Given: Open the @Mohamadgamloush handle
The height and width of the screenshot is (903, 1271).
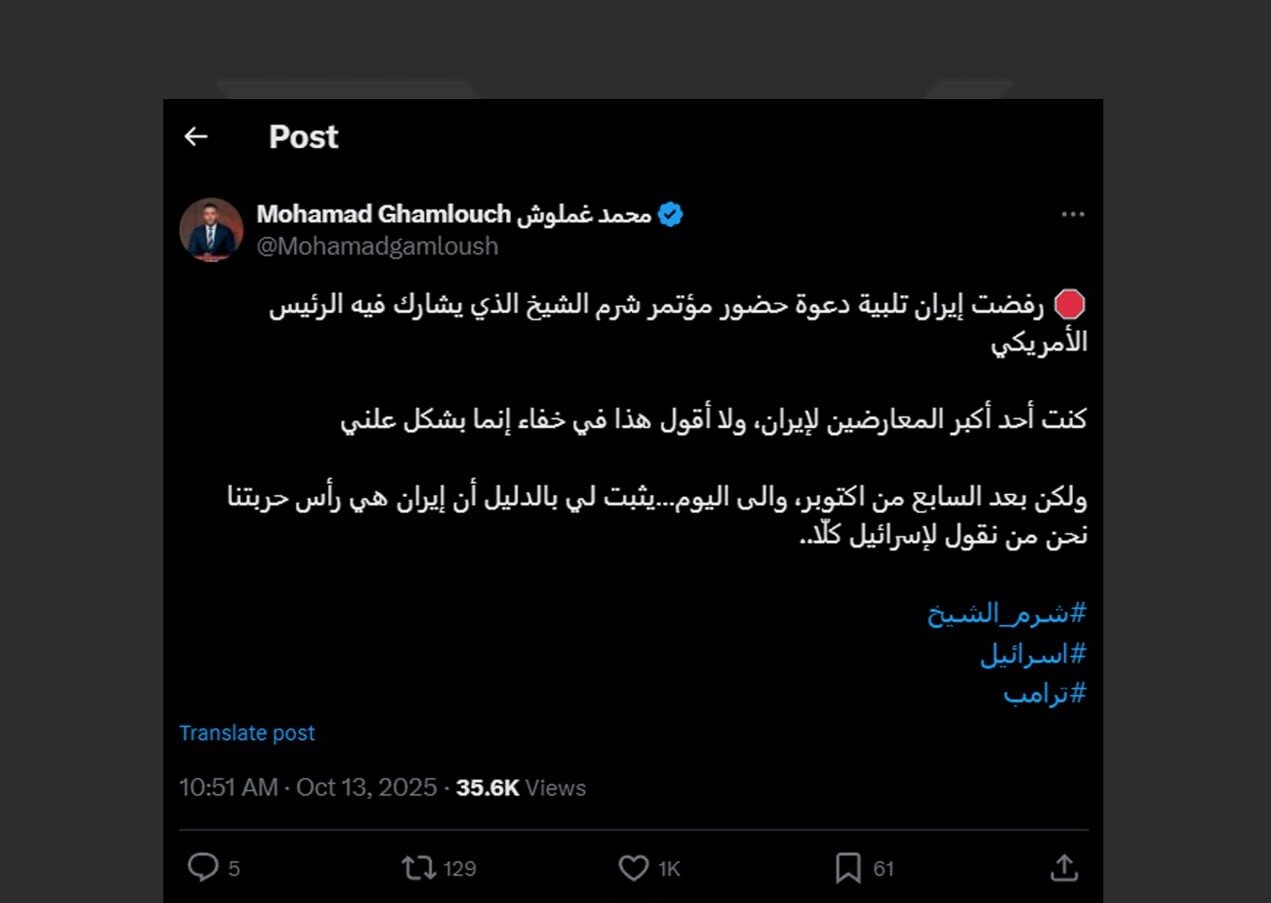Looking at the screenshot, I should tap(377, 246).
